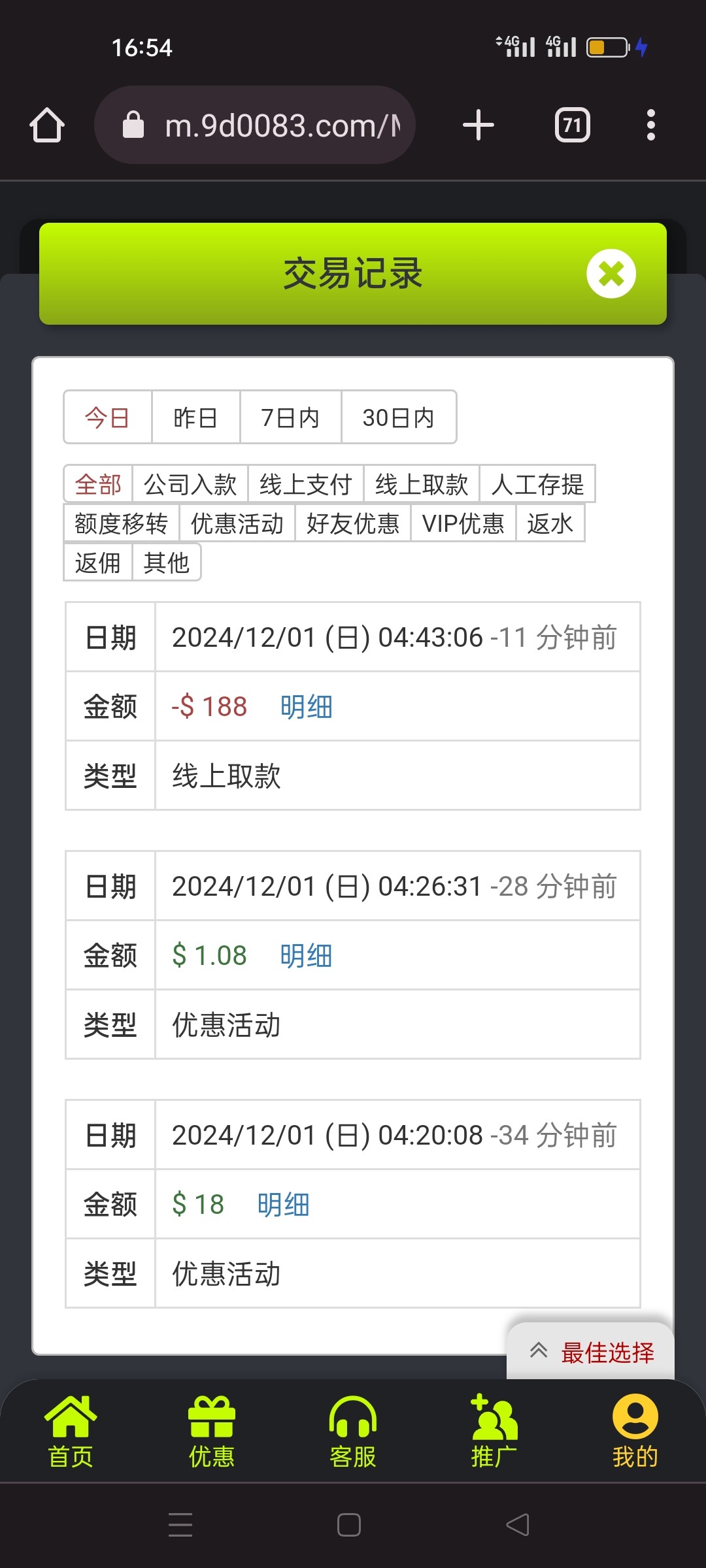Contact 客服 customer service
This screenshot has height=1568, width=706.
(x=353, y=1431)
